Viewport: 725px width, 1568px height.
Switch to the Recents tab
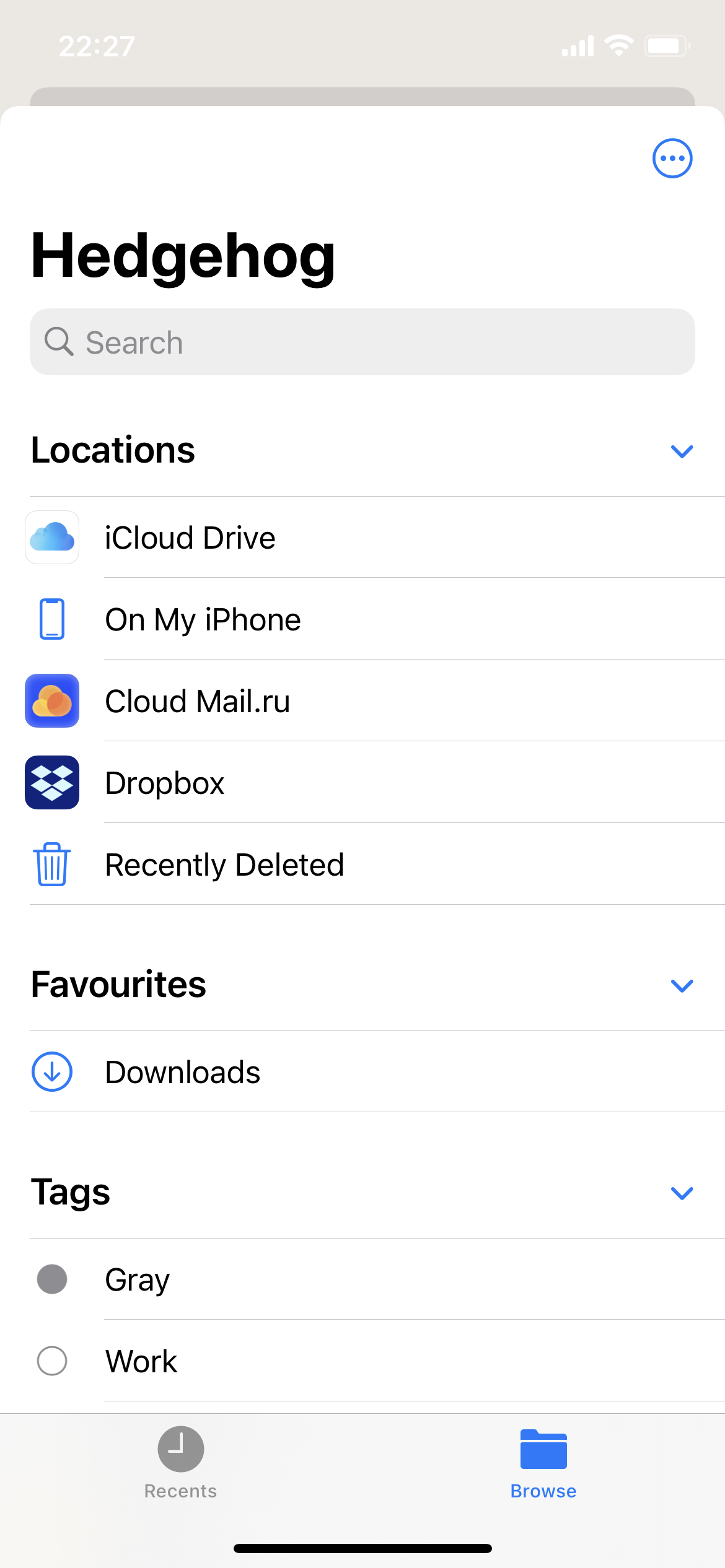tap(180, 1463)
